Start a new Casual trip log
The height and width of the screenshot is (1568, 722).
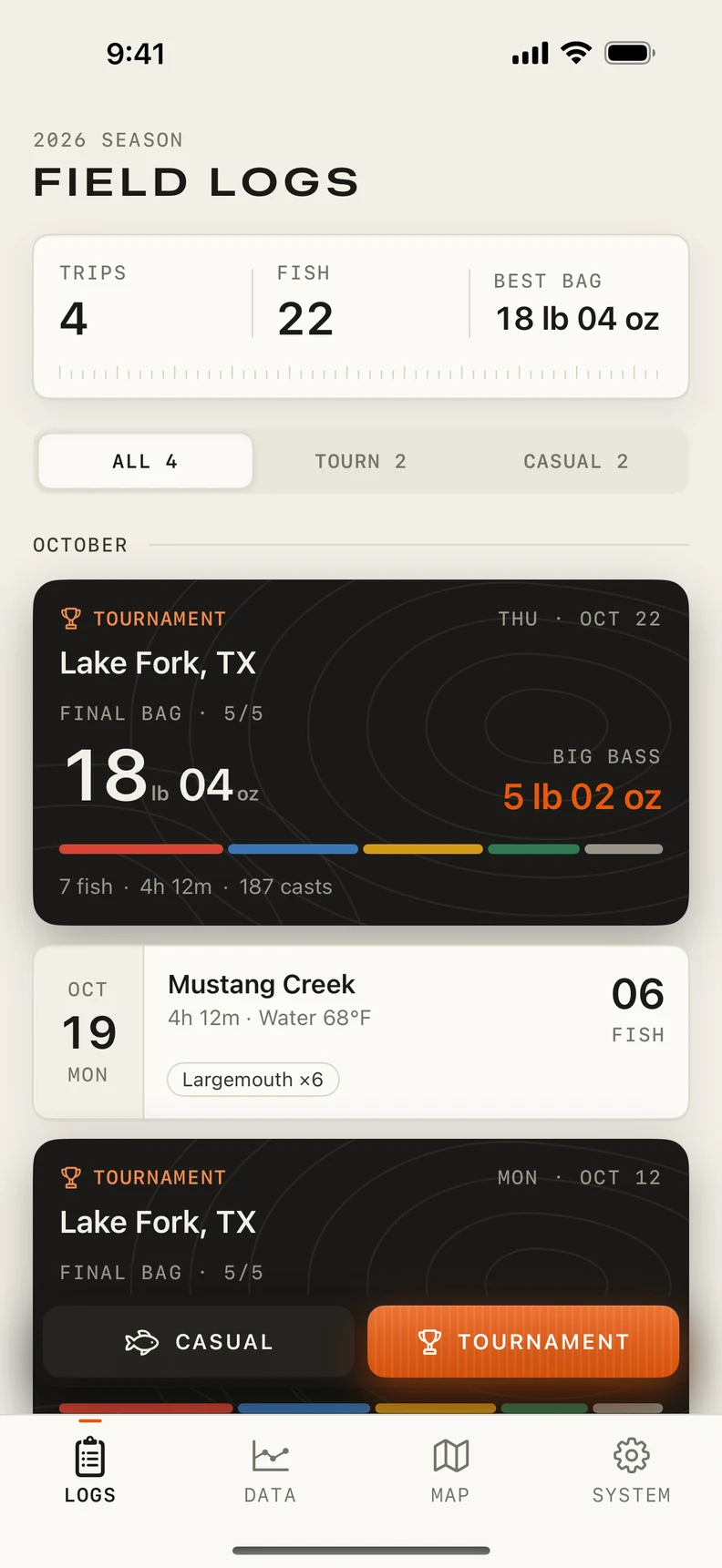[x=199, y=1342]
